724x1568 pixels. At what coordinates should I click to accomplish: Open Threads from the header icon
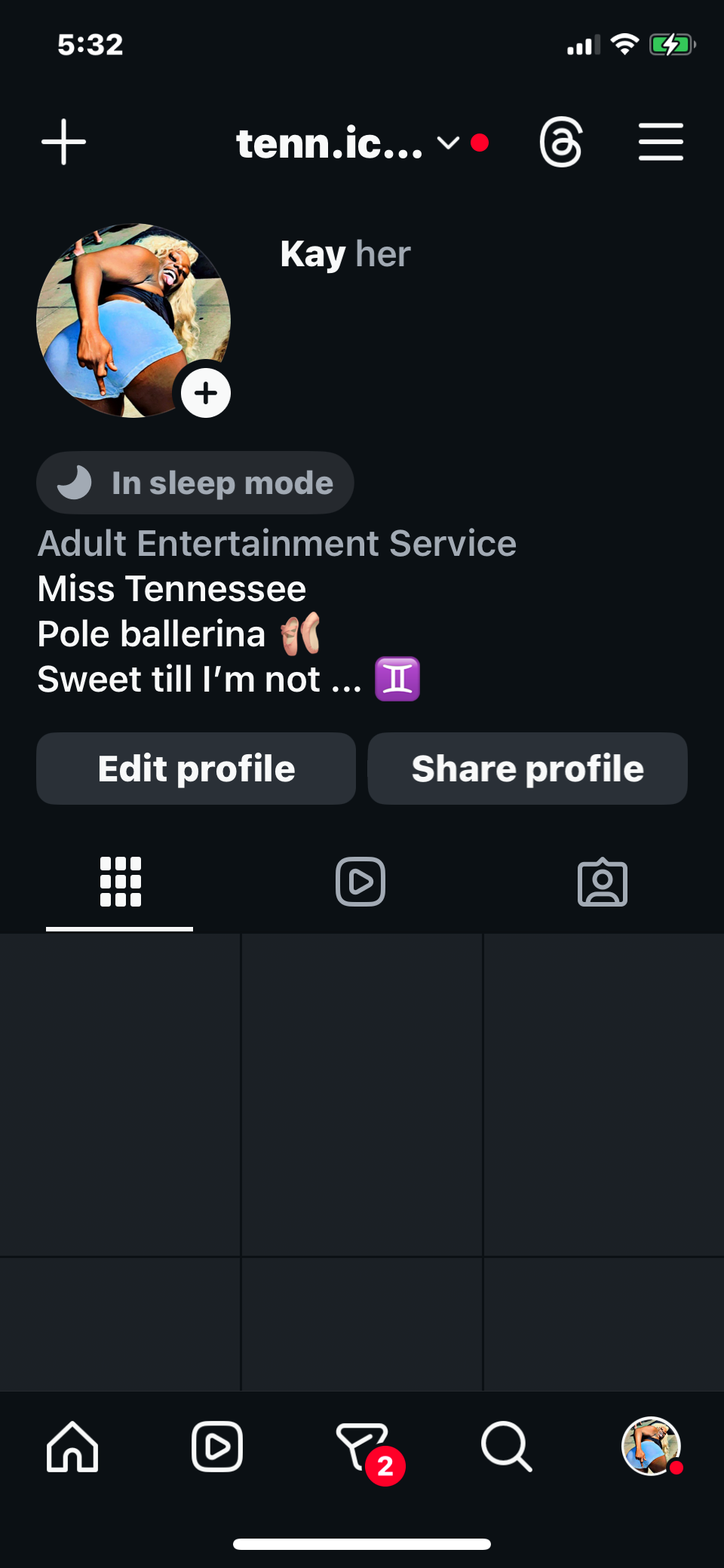(x=561, y=142)
